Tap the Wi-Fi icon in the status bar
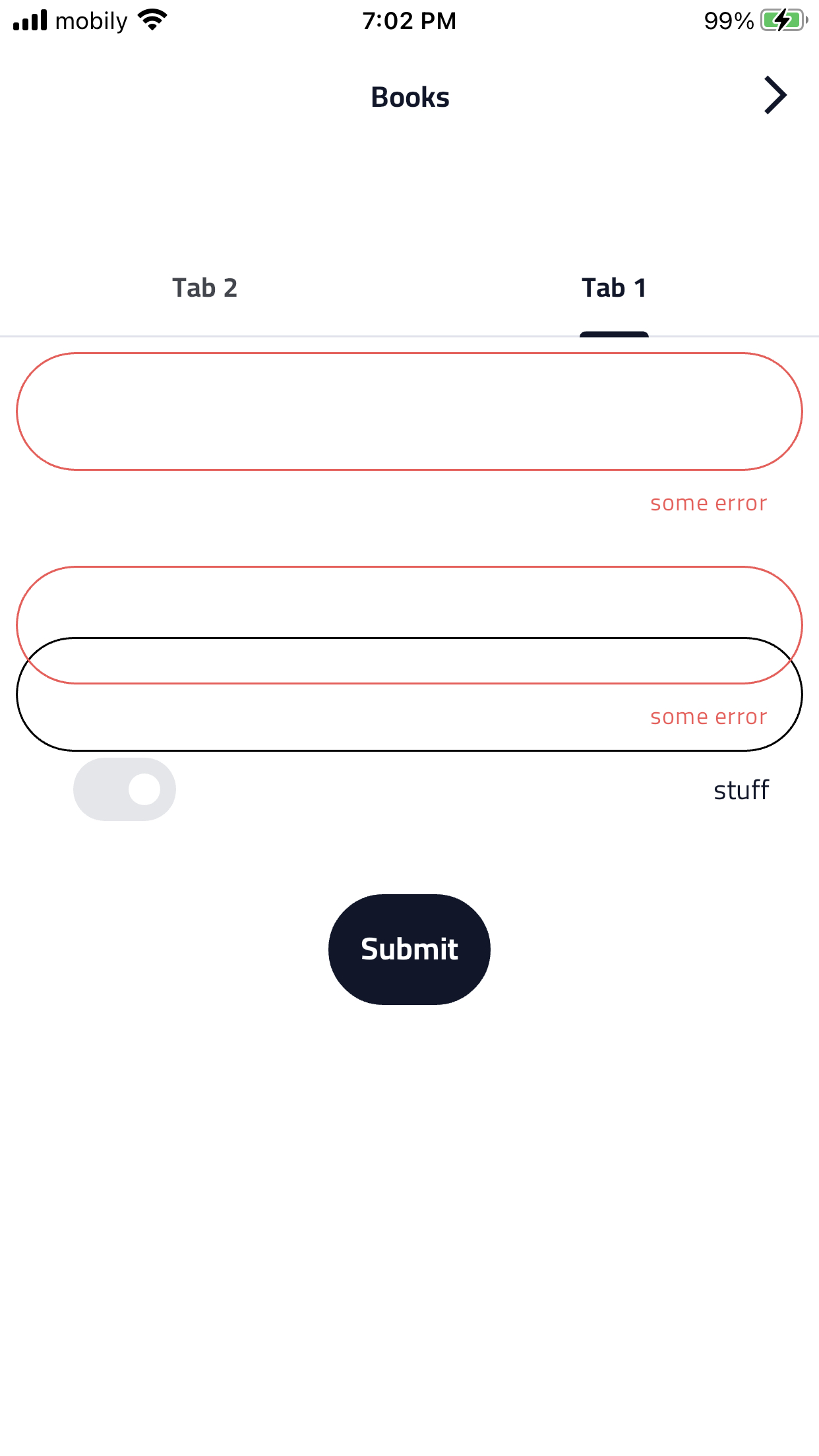 coord(150,20)
